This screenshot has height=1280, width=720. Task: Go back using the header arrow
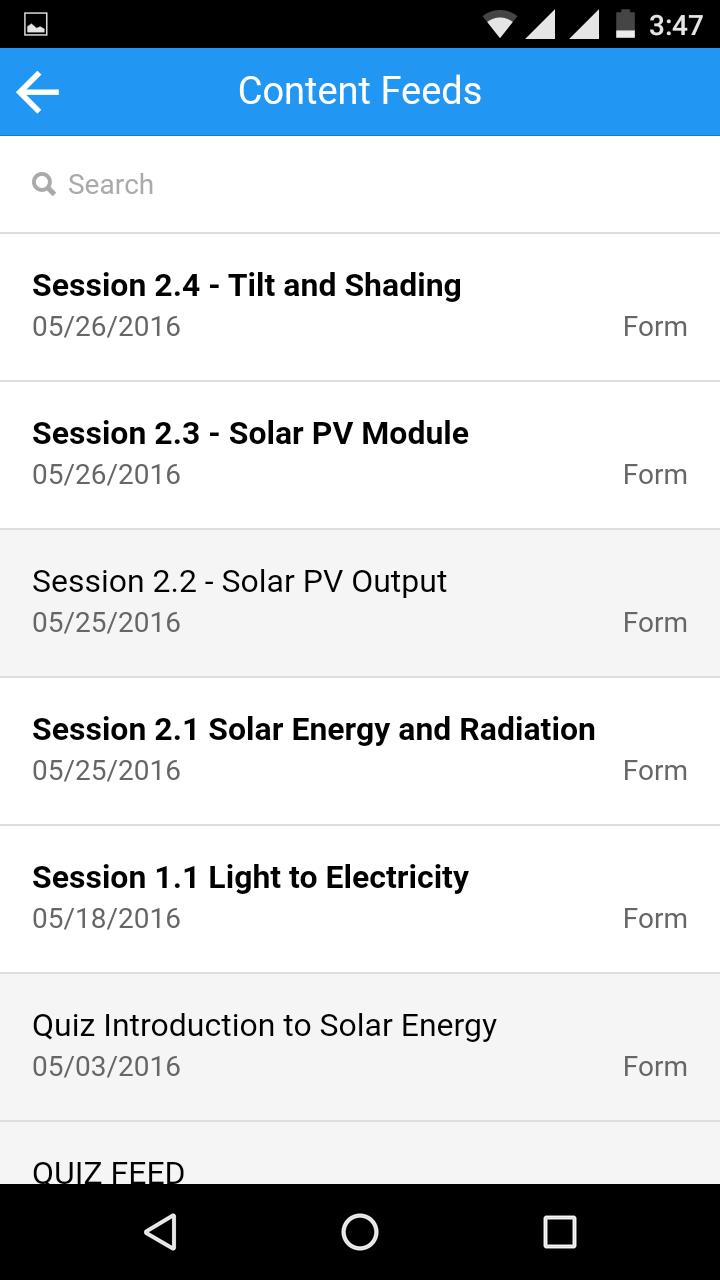pos(38,92)
